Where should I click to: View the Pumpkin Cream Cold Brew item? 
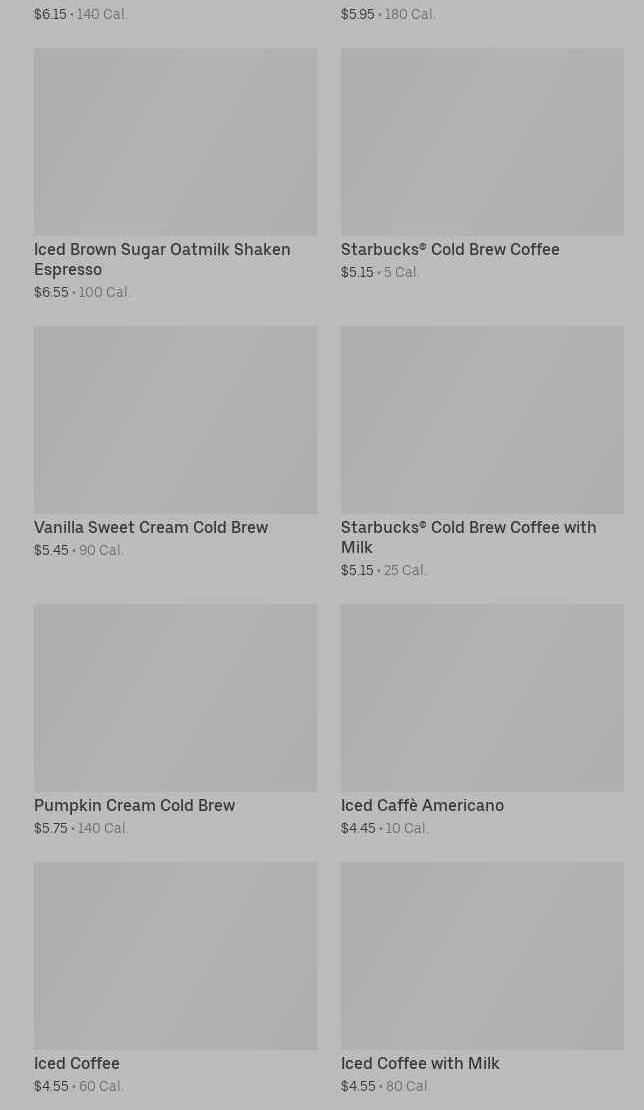pyautogui.click(x=175, y=720)
